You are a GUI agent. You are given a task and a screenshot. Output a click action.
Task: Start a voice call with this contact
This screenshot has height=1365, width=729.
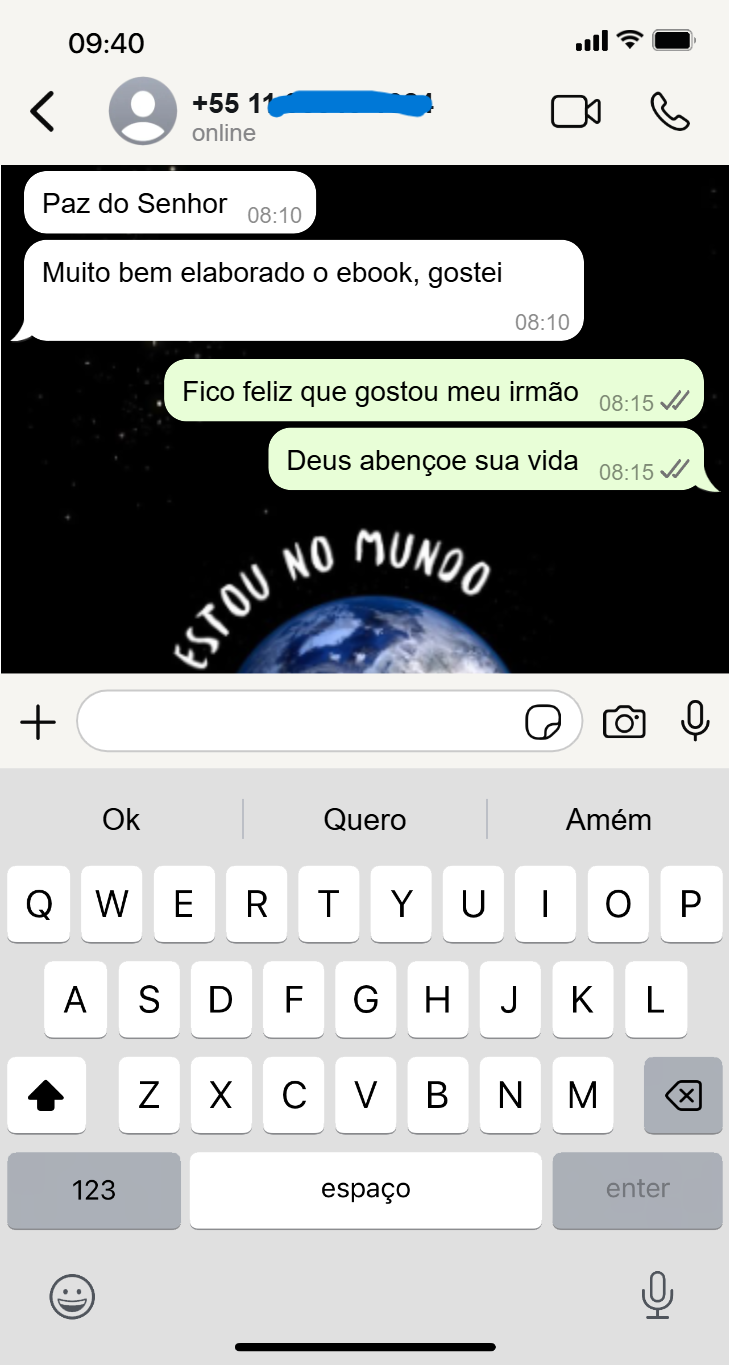pyautogui.click(x=669, y=111)
